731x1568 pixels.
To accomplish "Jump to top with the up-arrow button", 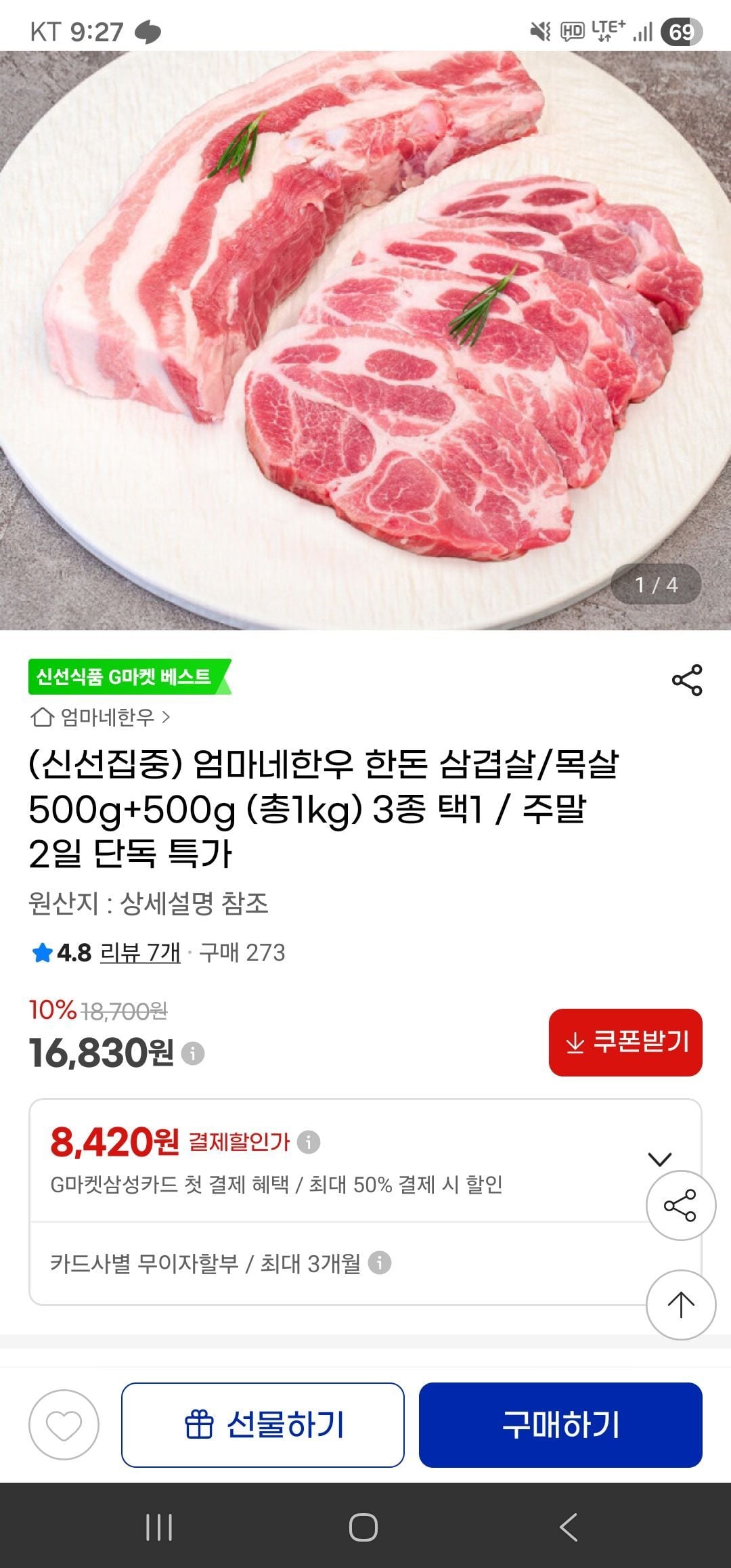I will point(680,1305).
